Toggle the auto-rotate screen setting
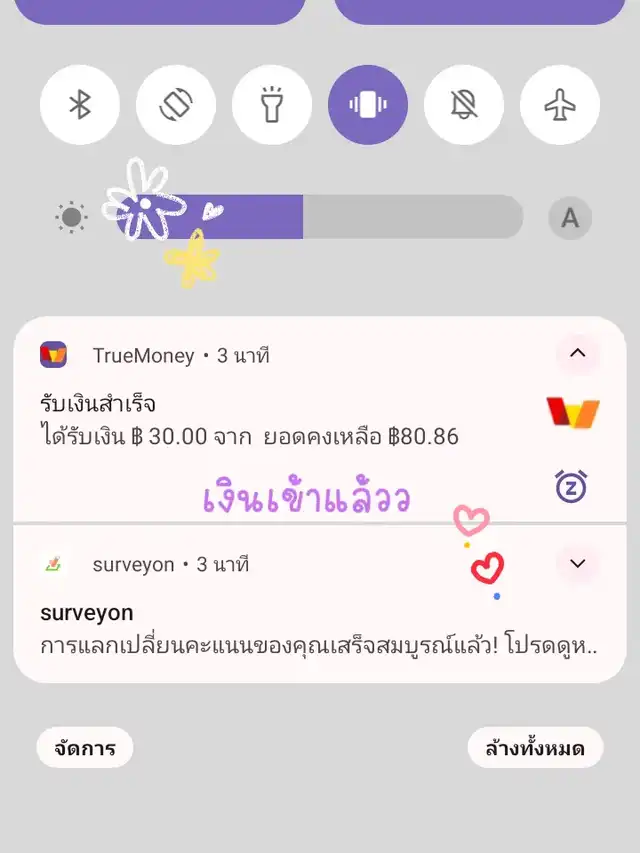This screenshot has width=640, height=853. click(176, 105)
